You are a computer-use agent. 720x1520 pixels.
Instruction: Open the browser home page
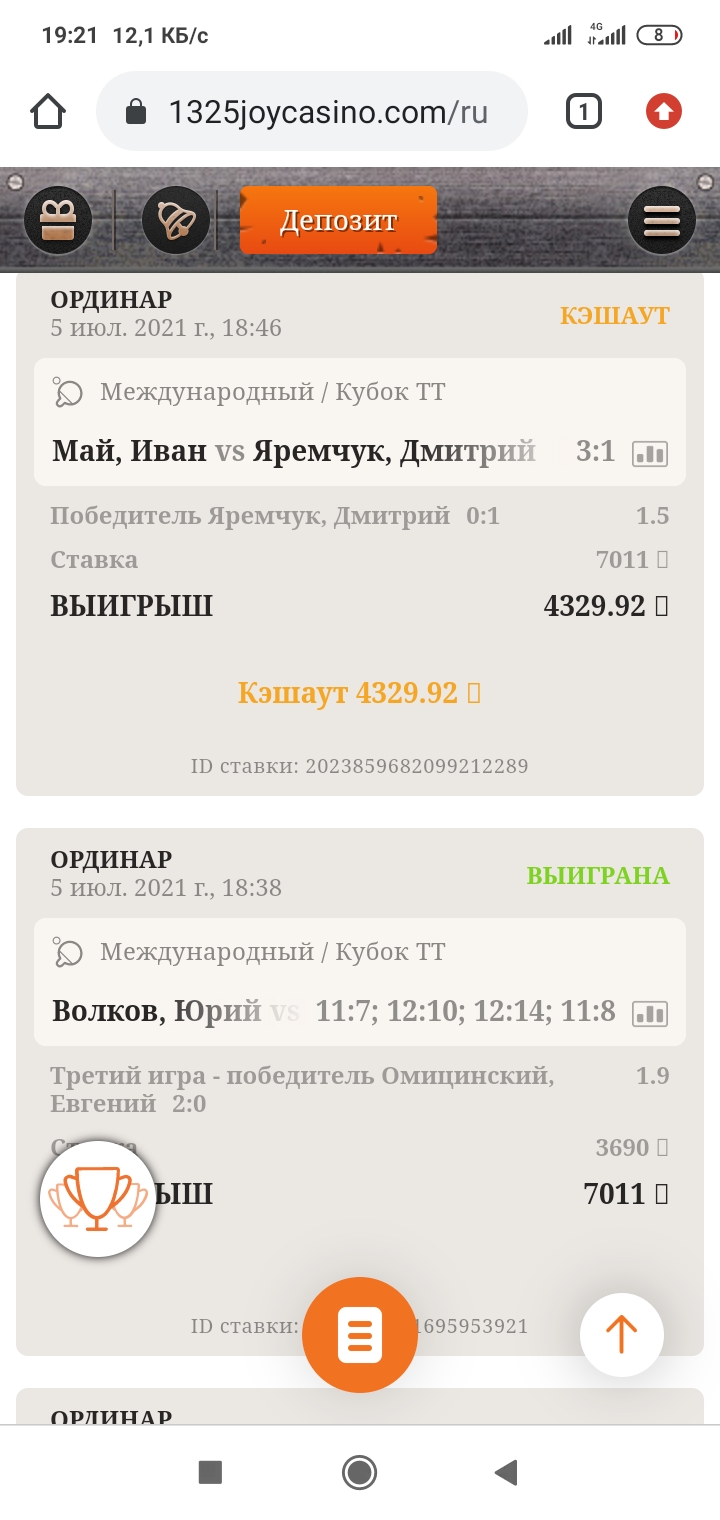click(49, 111)
